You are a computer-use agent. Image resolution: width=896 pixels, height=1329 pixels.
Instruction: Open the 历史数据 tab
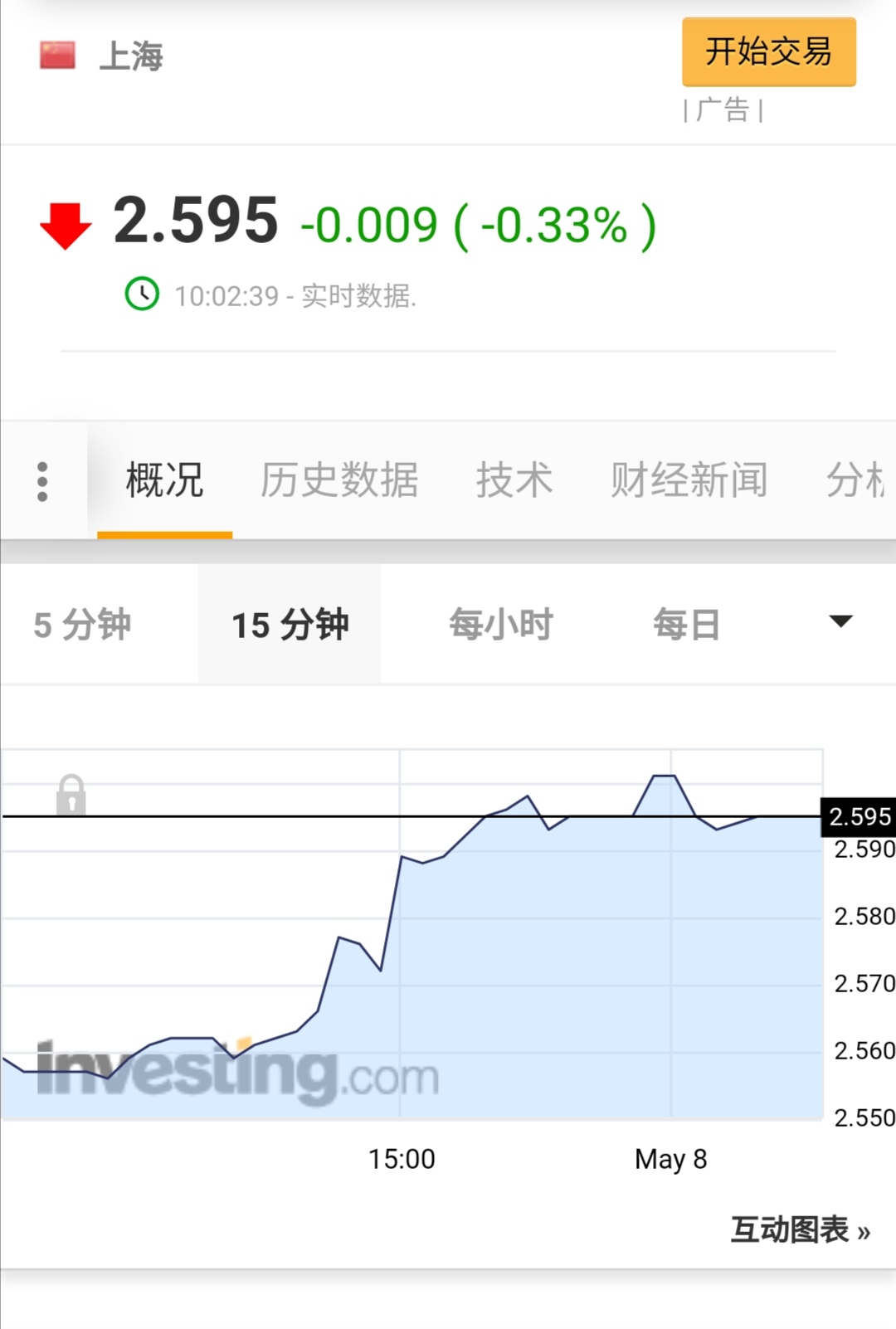pos(339,481)
